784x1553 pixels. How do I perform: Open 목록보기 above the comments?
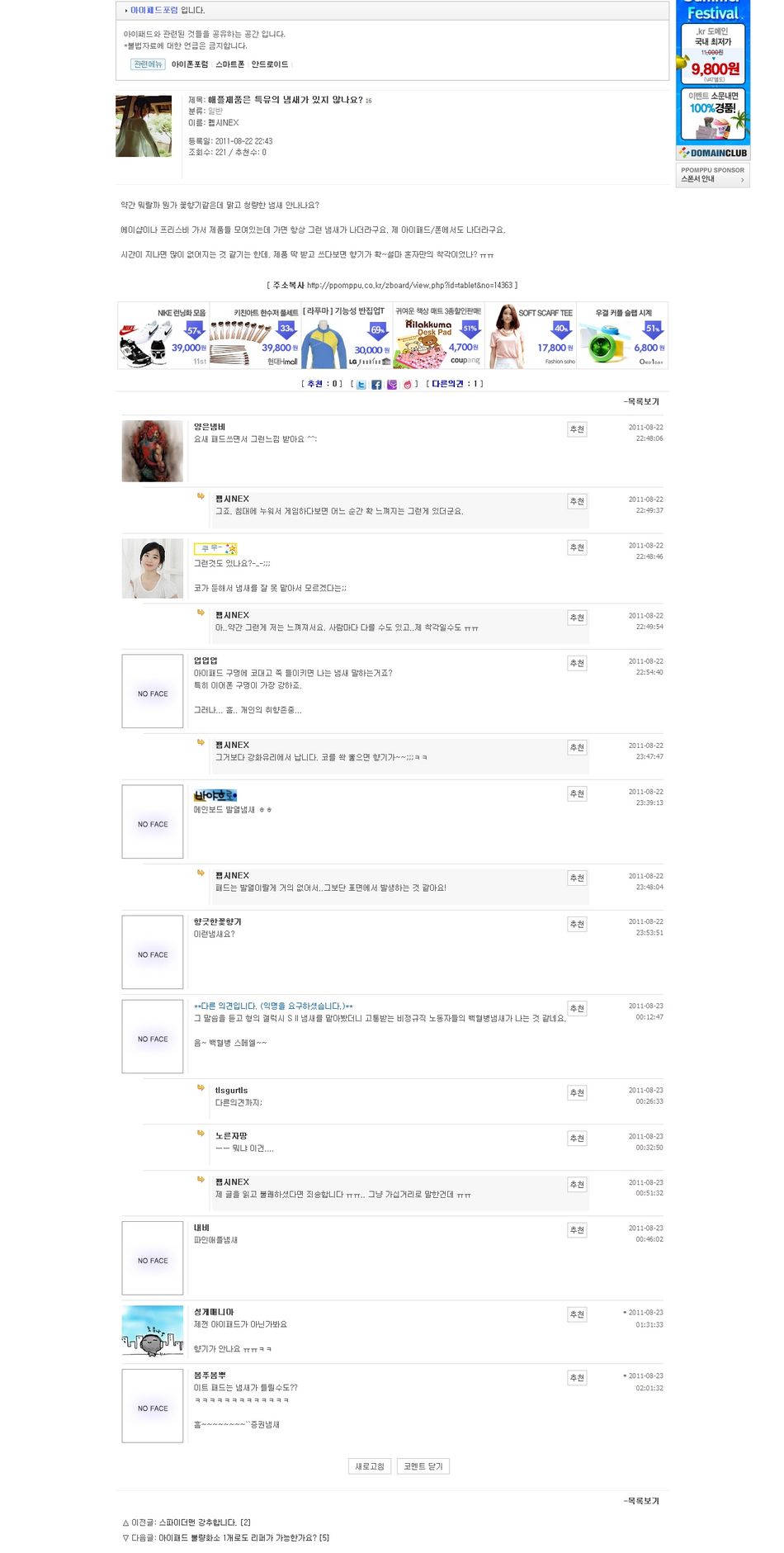[641, 401]
